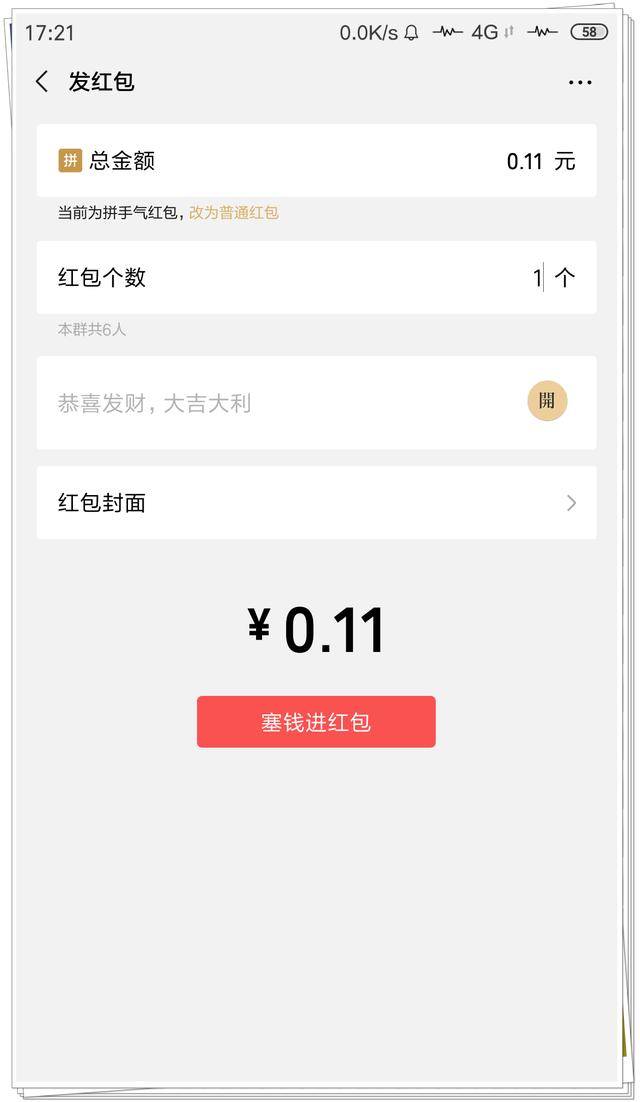Open the 红包封面 cover selection
Viewport: 640px width, 1102px height.
[316, 503]
